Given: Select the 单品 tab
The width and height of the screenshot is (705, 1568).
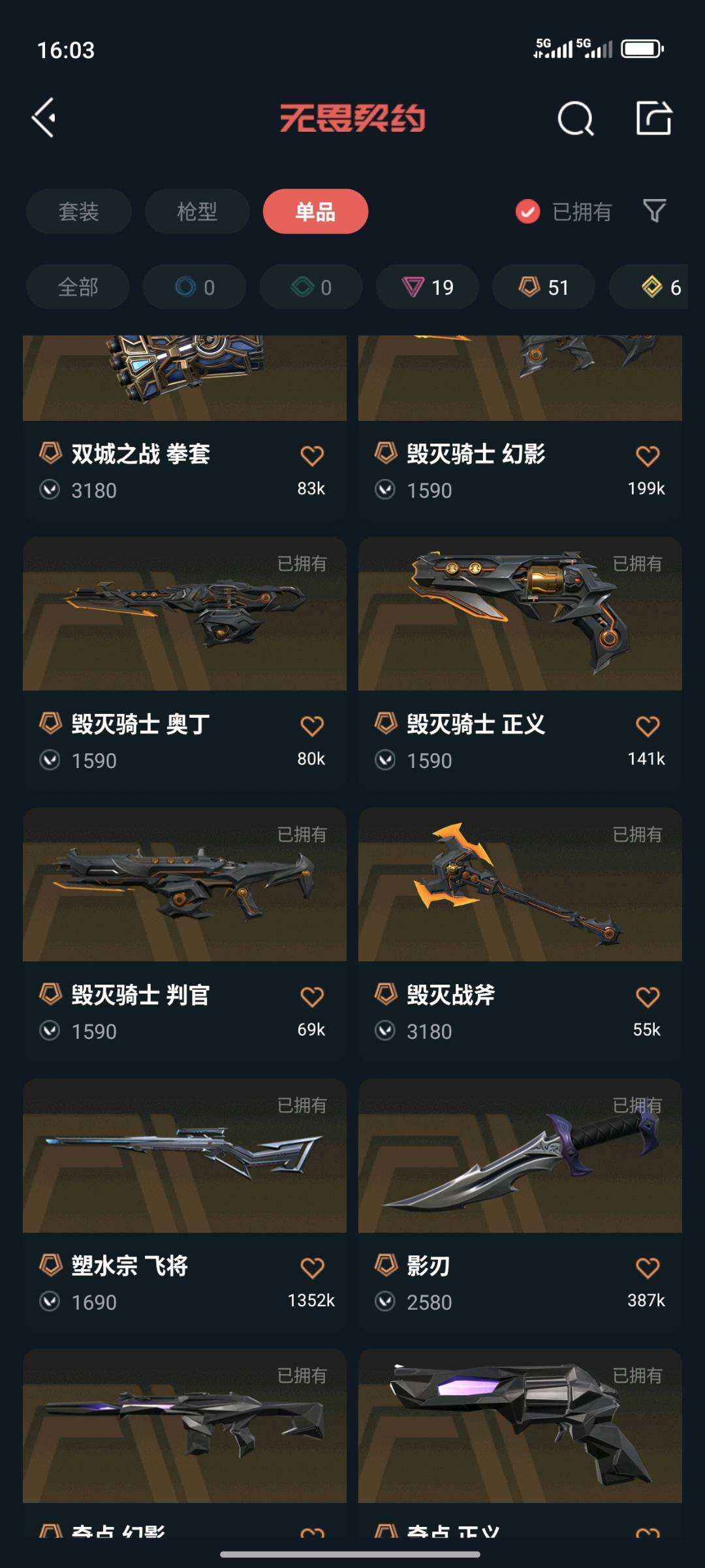Looking at the screenshot, I should tap(315, 211).
